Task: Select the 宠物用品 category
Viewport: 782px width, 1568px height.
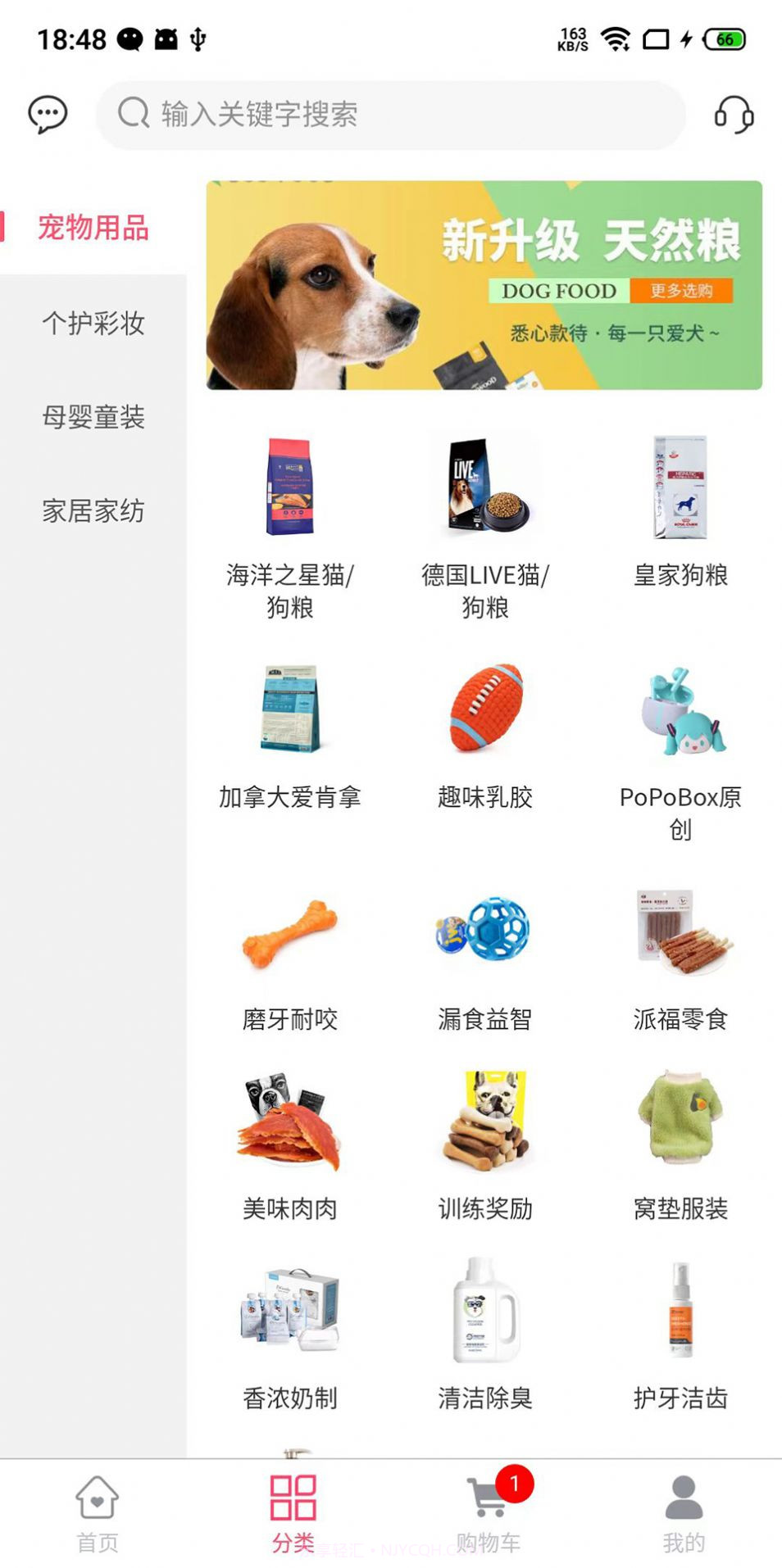Action: point(93,230)
